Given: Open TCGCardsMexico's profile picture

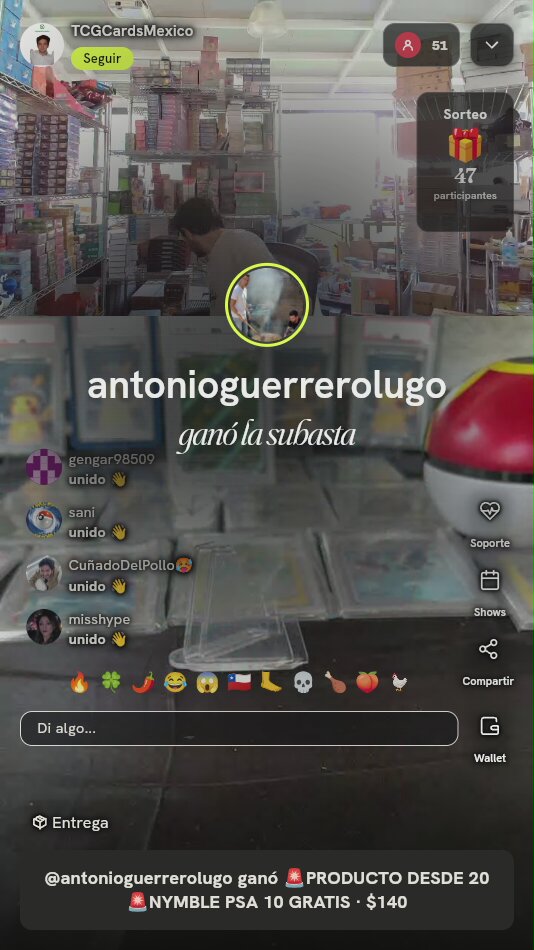Looking at the screenshot, I should [x=42, y=45].
